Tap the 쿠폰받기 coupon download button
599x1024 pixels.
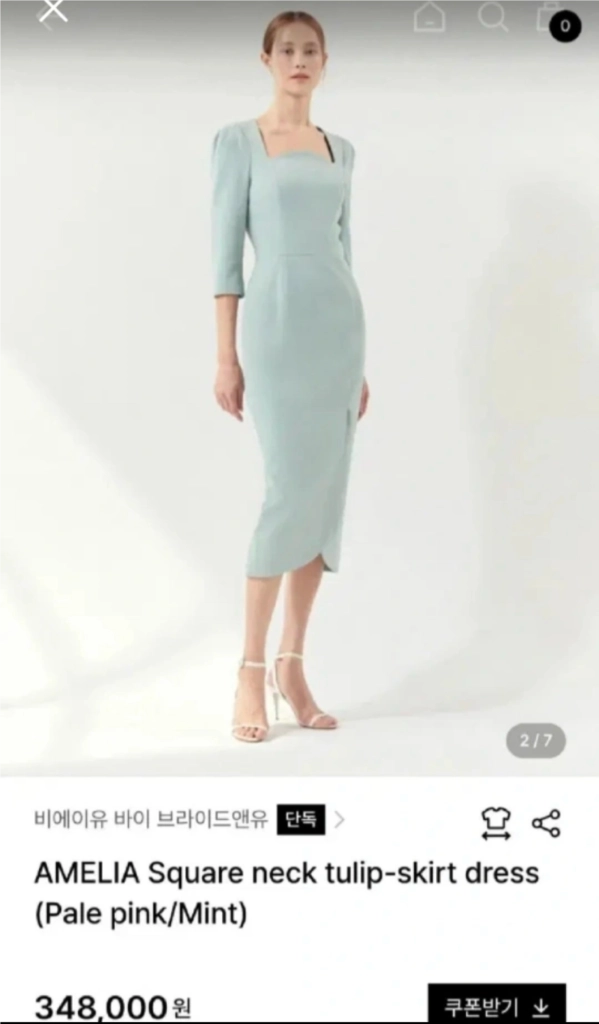point(496,1004)
